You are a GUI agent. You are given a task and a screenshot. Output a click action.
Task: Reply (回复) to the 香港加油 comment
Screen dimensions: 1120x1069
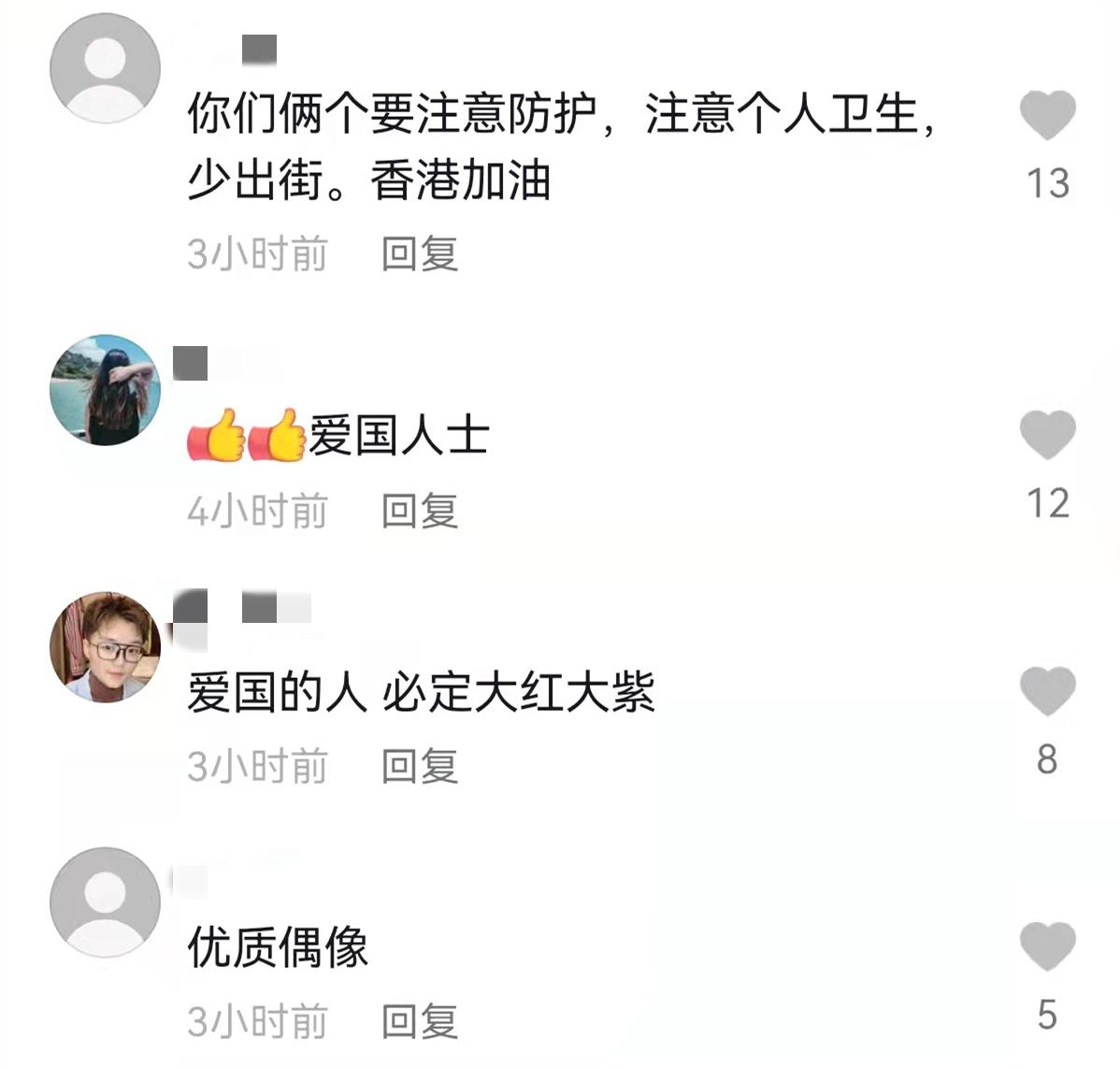pyautogui.click(x=419, y=254)
